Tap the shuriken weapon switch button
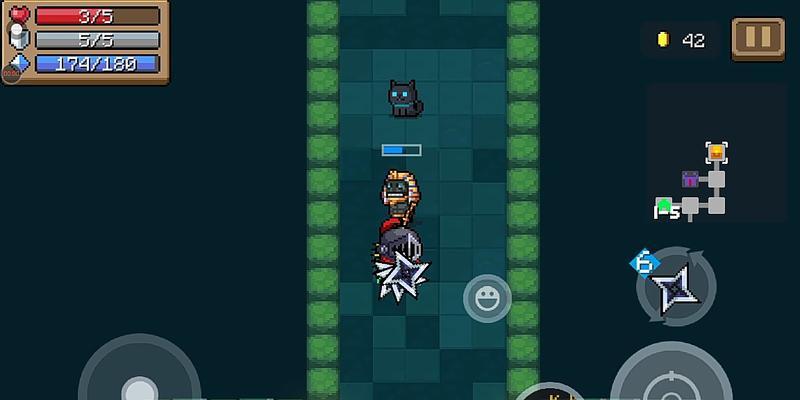The image size is (800, 400). [x=676, y=287]
